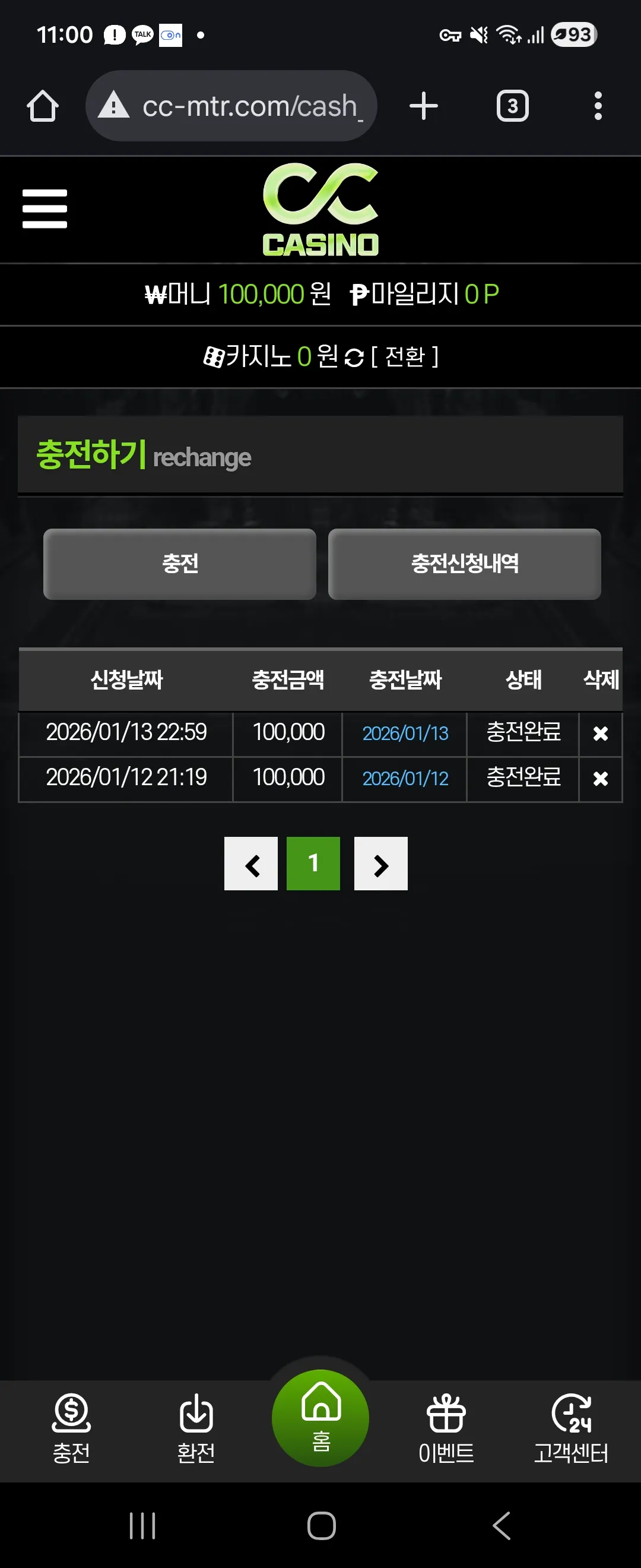Tap the 전환 link
Screen dimensions: 641x1568
404,357
